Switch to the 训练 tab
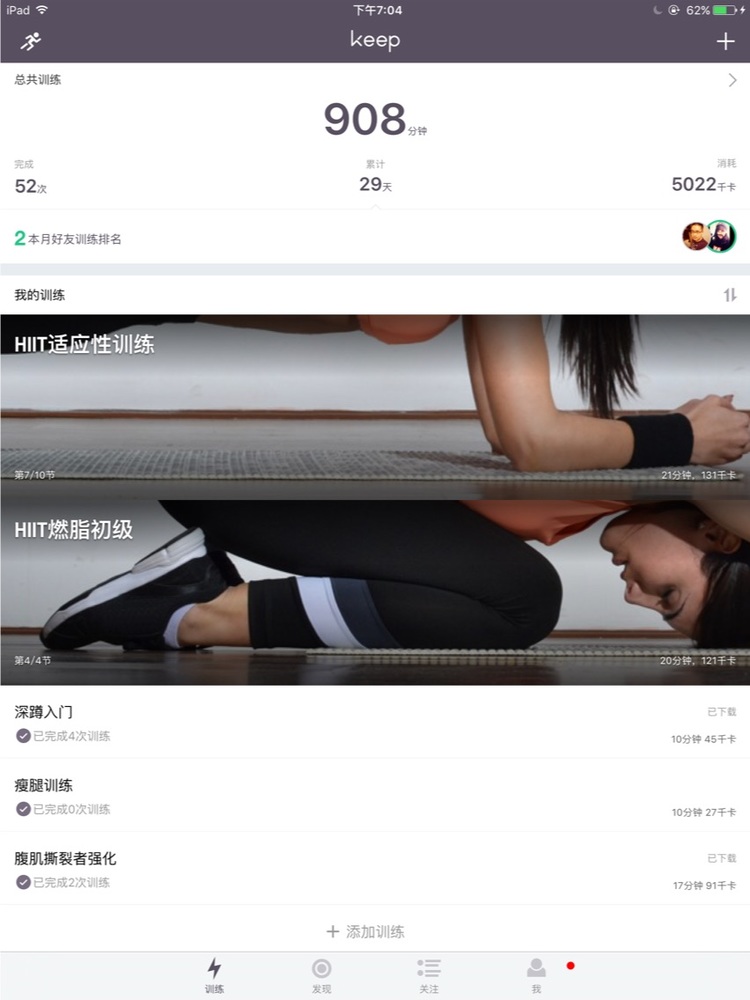This screenshot has height=1000, width=750. [214, 975]
